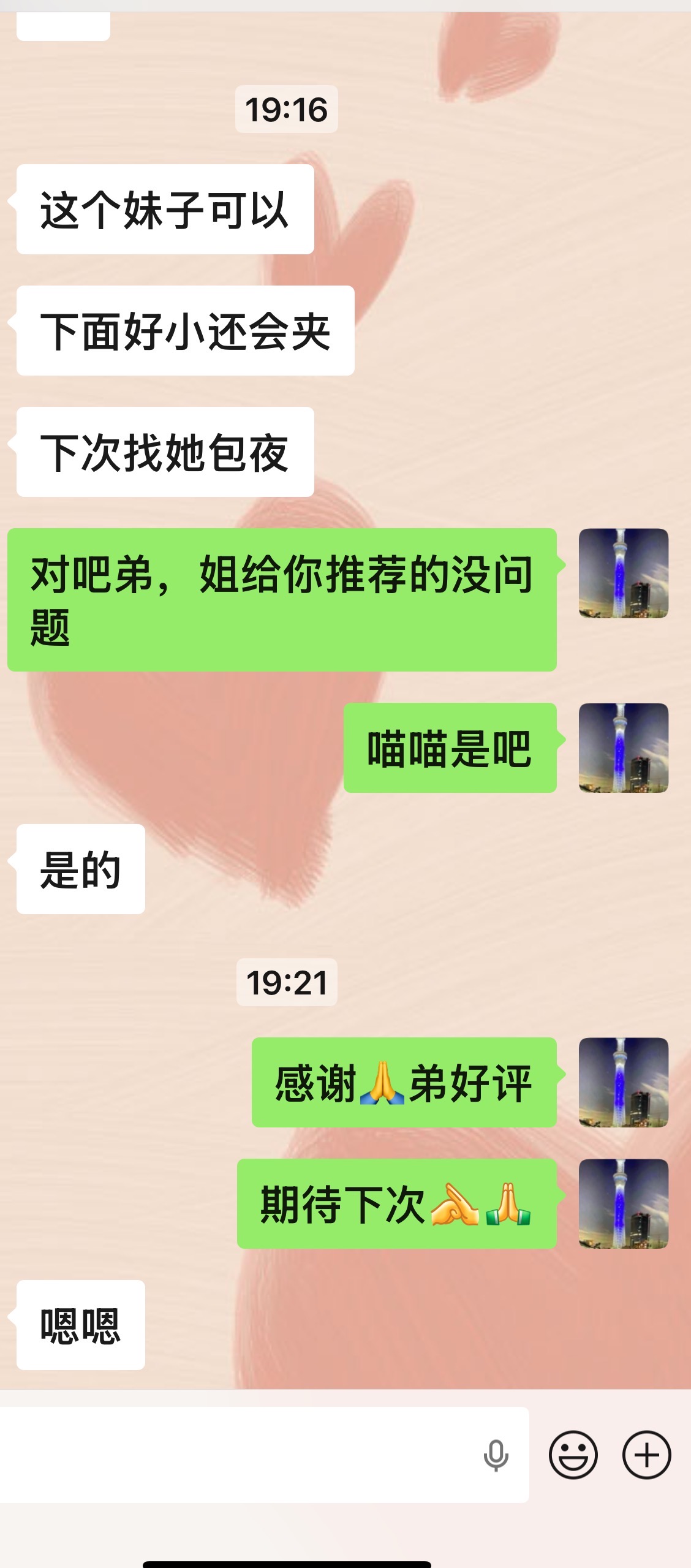The height and width of the screenshot is (1568, 691).
Task: Tap the microphone voice input icon
Action: (496, 1455)
